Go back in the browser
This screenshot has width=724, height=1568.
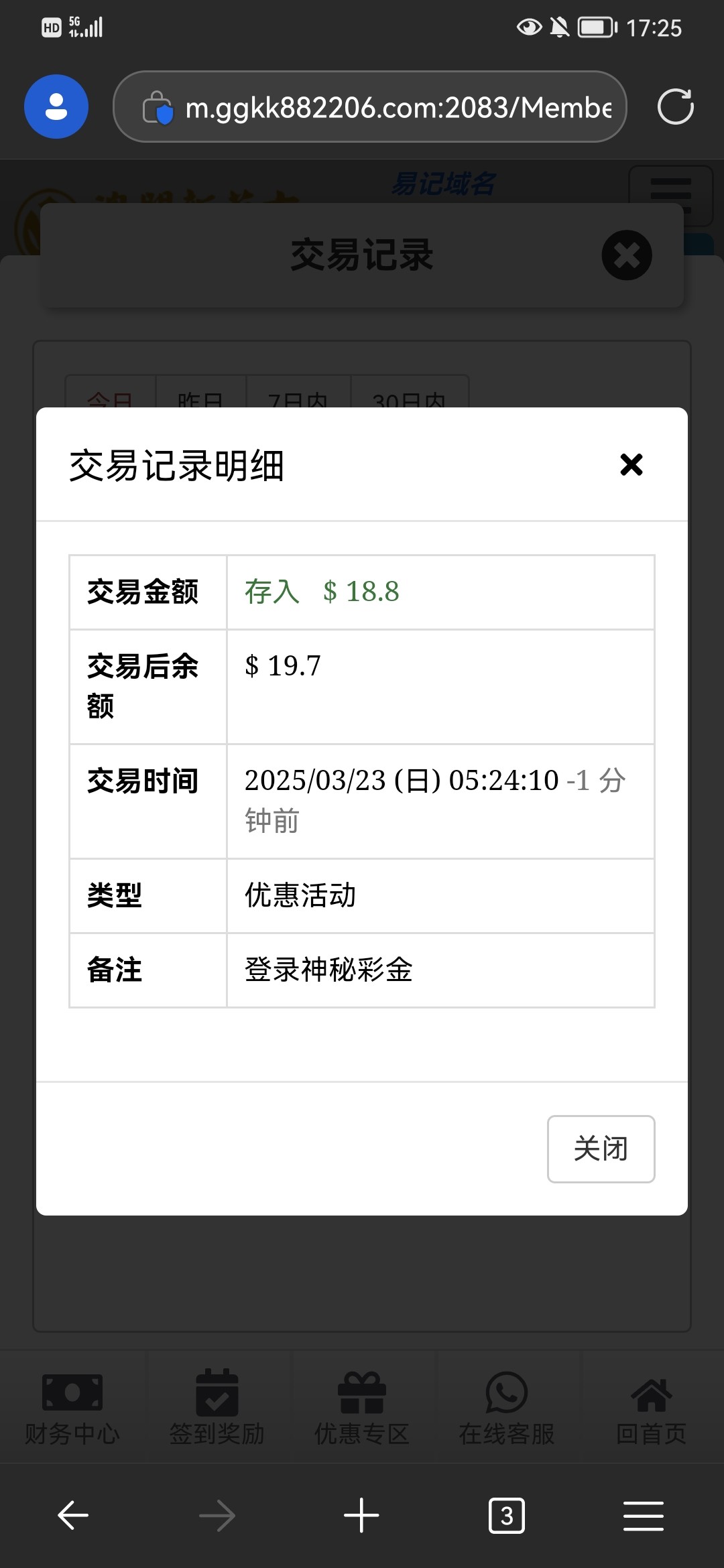point(73,1515)
